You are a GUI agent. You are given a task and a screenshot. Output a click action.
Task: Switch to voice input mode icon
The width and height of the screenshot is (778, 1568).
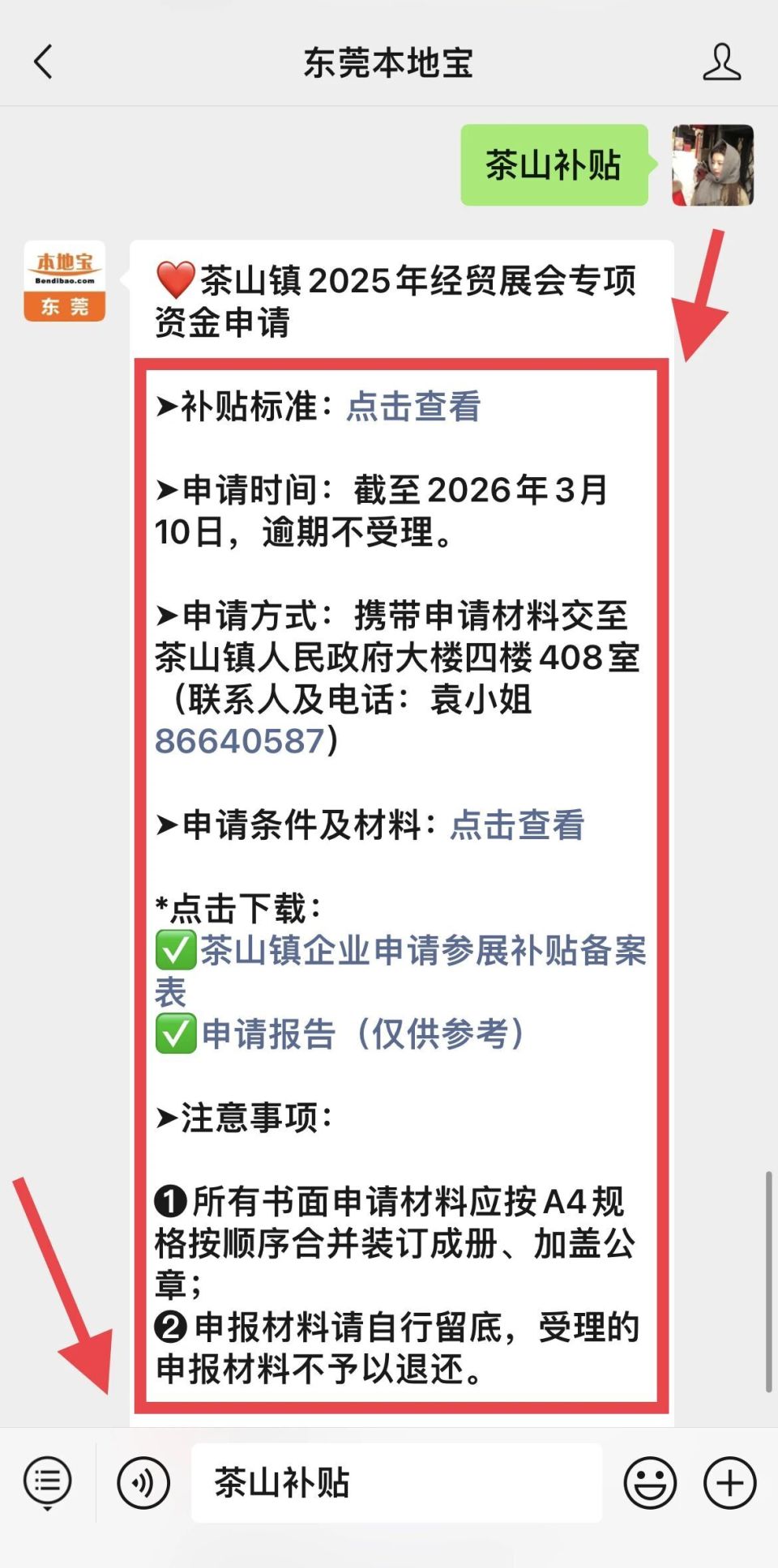pyautogui.click(x=142, y=1481)
